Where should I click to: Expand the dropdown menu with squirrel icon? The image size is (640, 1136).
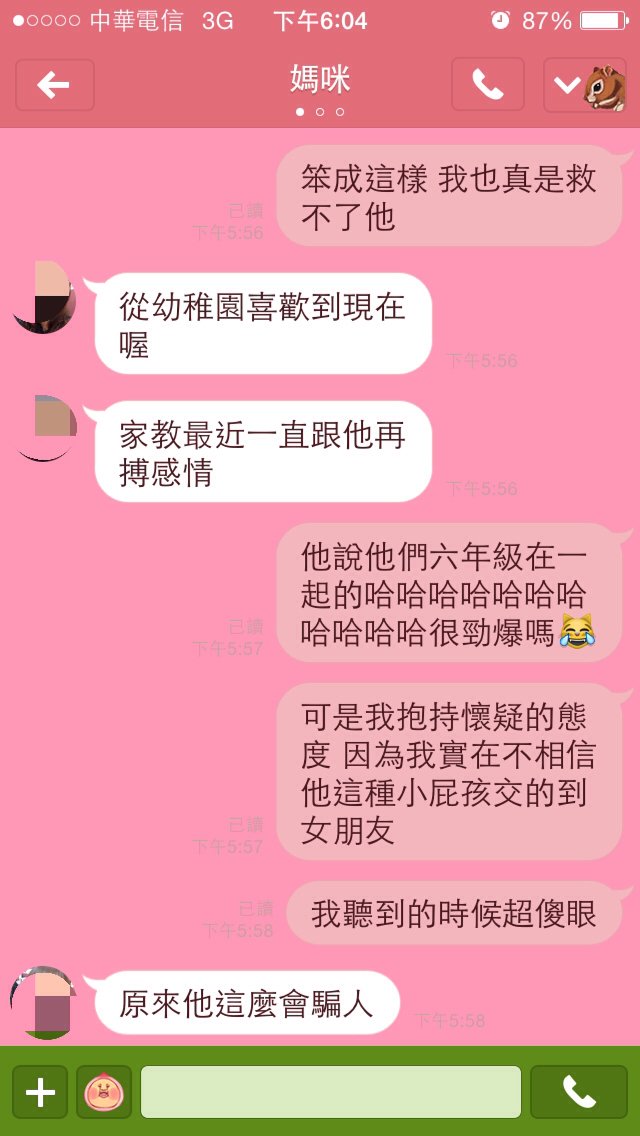(584, 85)
